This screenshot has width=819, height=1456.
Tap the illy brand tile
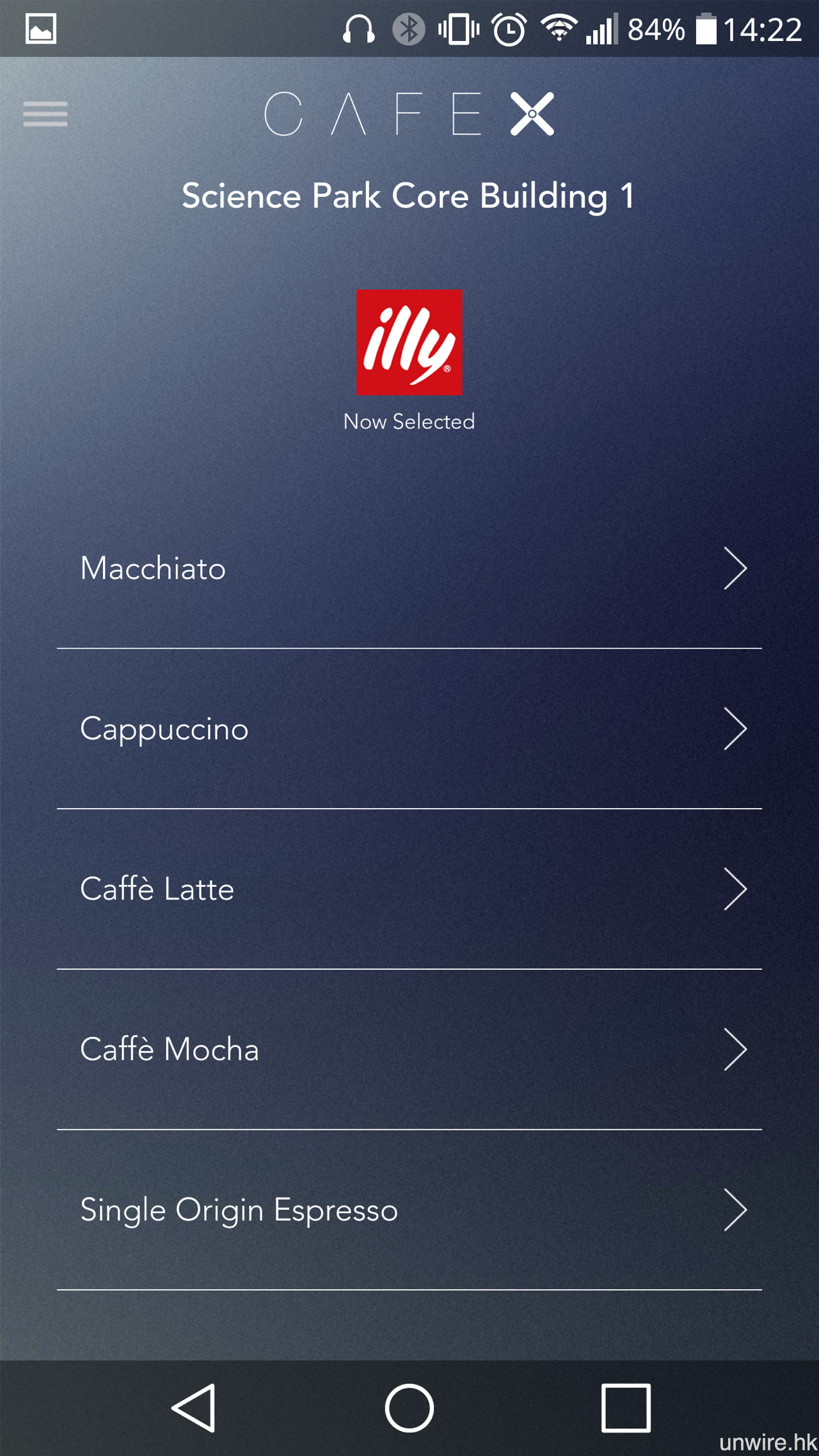409,342
